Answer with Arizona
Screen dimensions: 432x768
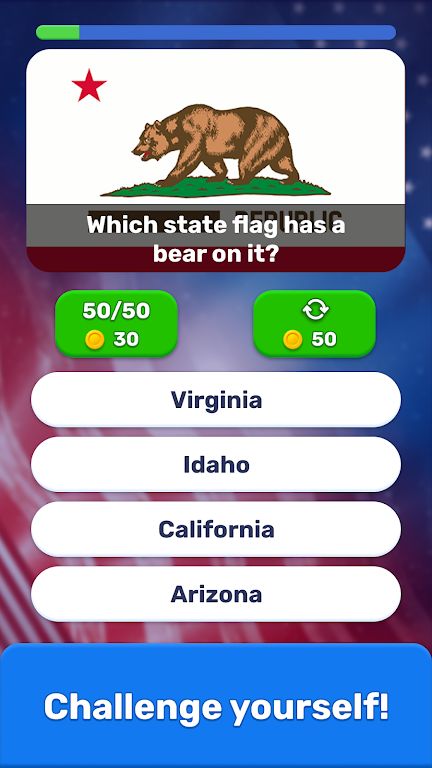[x=216, y=594]
